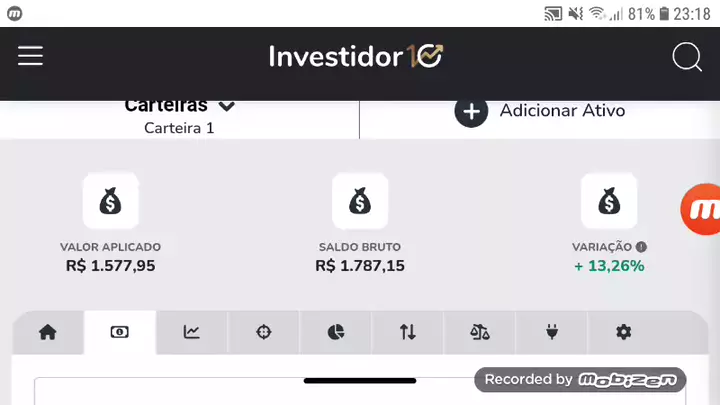Show the Variação info tooltip
This screenshot has width=720, height=405.
point(641,247)
